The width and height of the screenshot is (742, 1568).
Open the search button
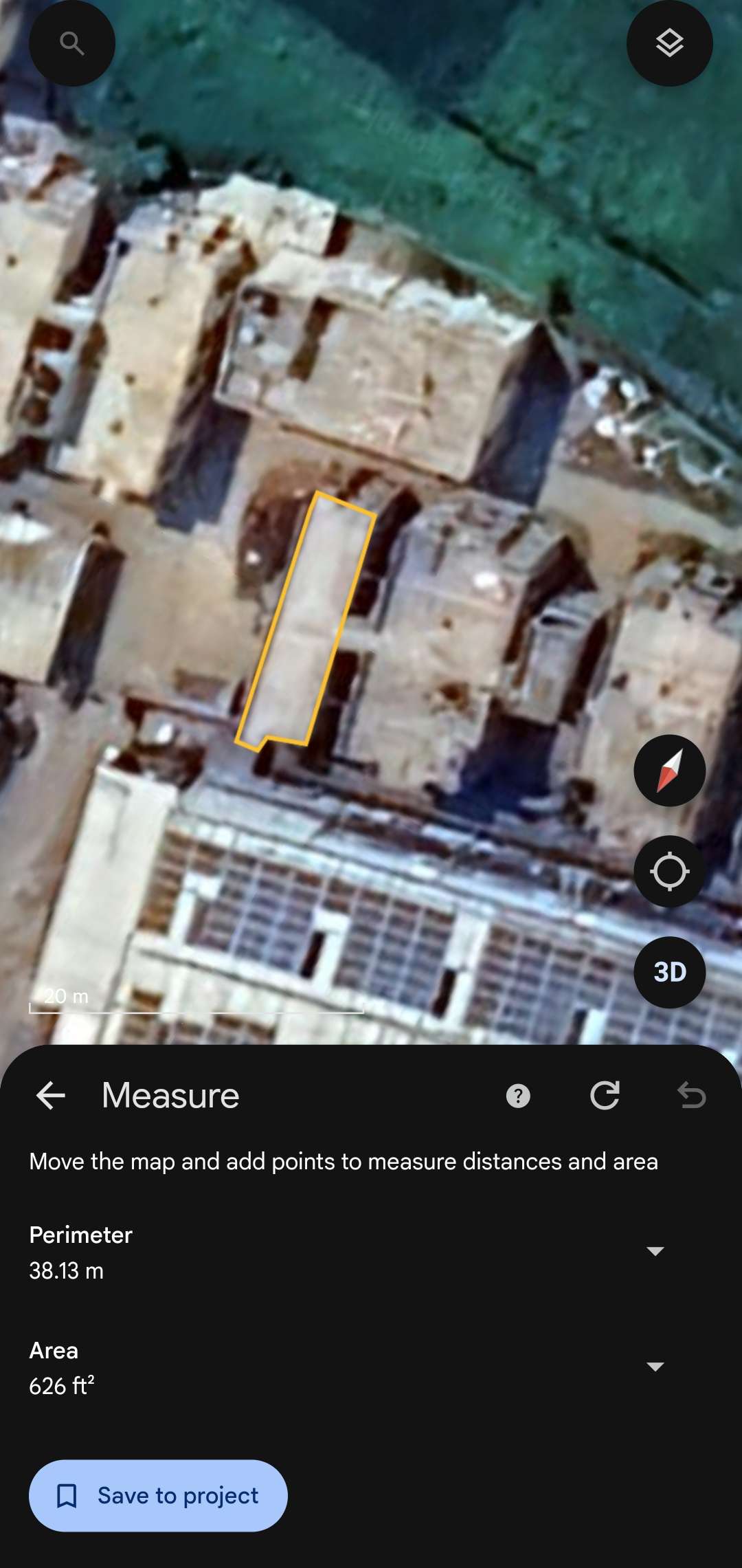coord(71,44)
